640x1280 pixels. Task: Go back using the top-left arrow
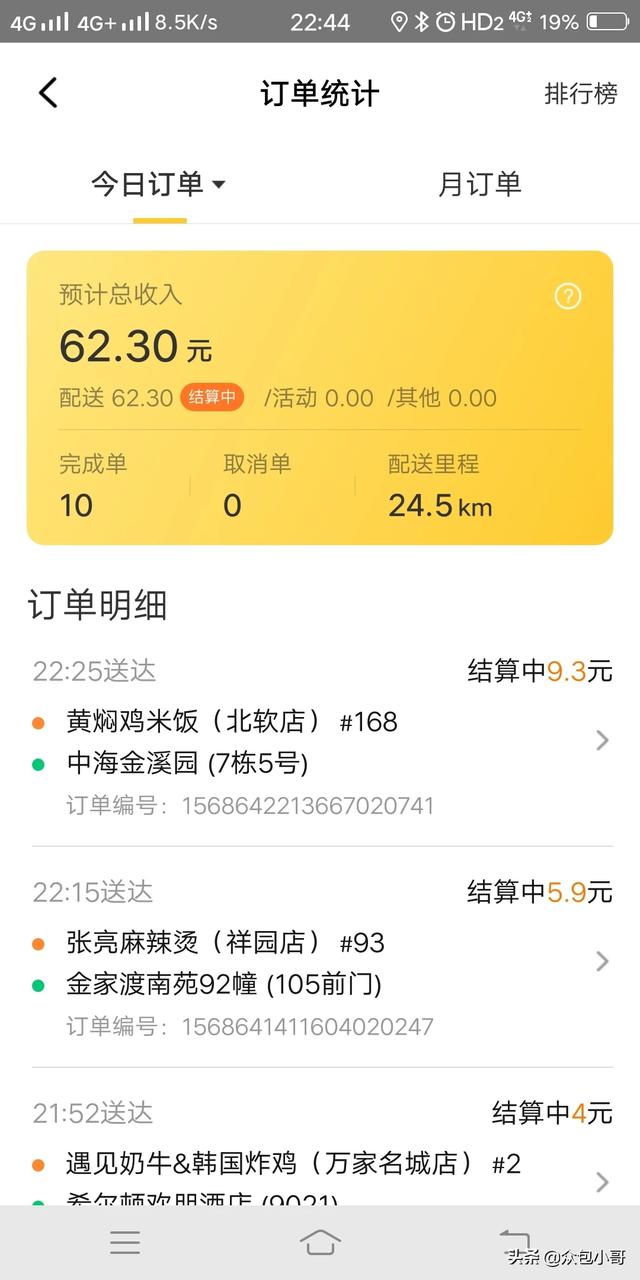pyautogui.click(x=48, y=93)
